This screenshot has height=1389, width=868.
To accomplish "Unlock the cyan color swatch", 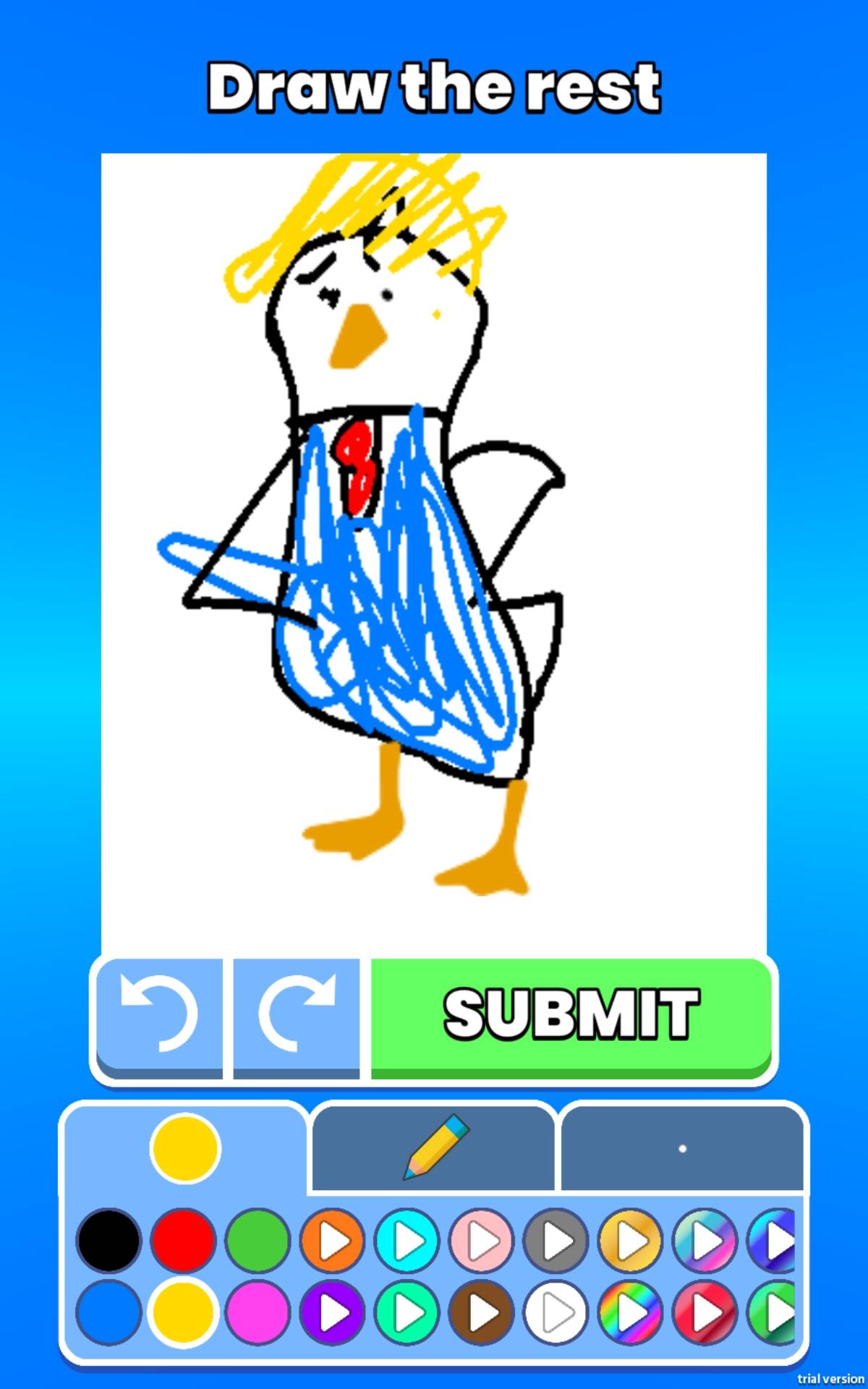I will pos(407,1240).
